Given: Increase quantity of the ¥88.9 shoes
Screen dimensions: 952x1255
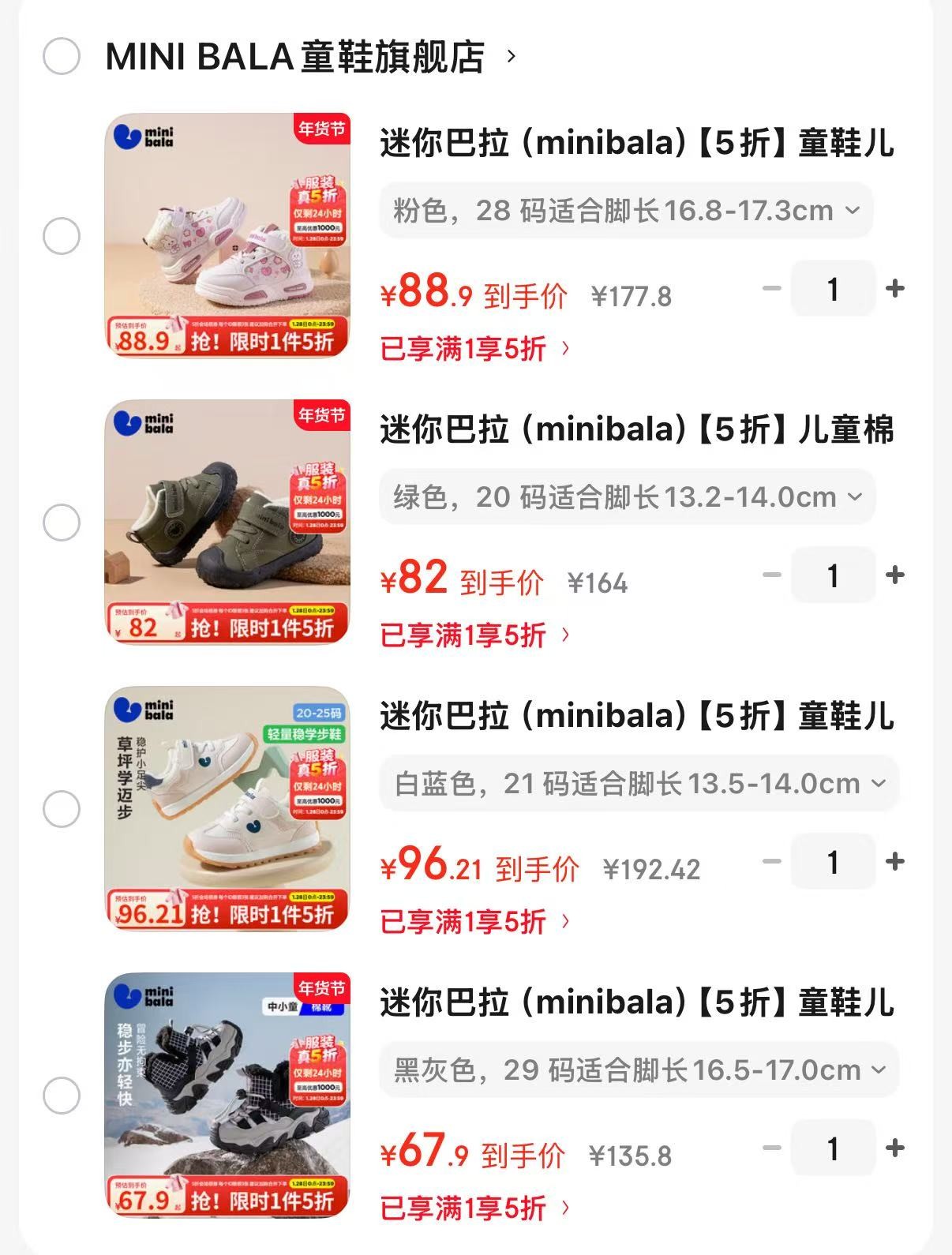Looking at the screenshot, I should 895,289.
